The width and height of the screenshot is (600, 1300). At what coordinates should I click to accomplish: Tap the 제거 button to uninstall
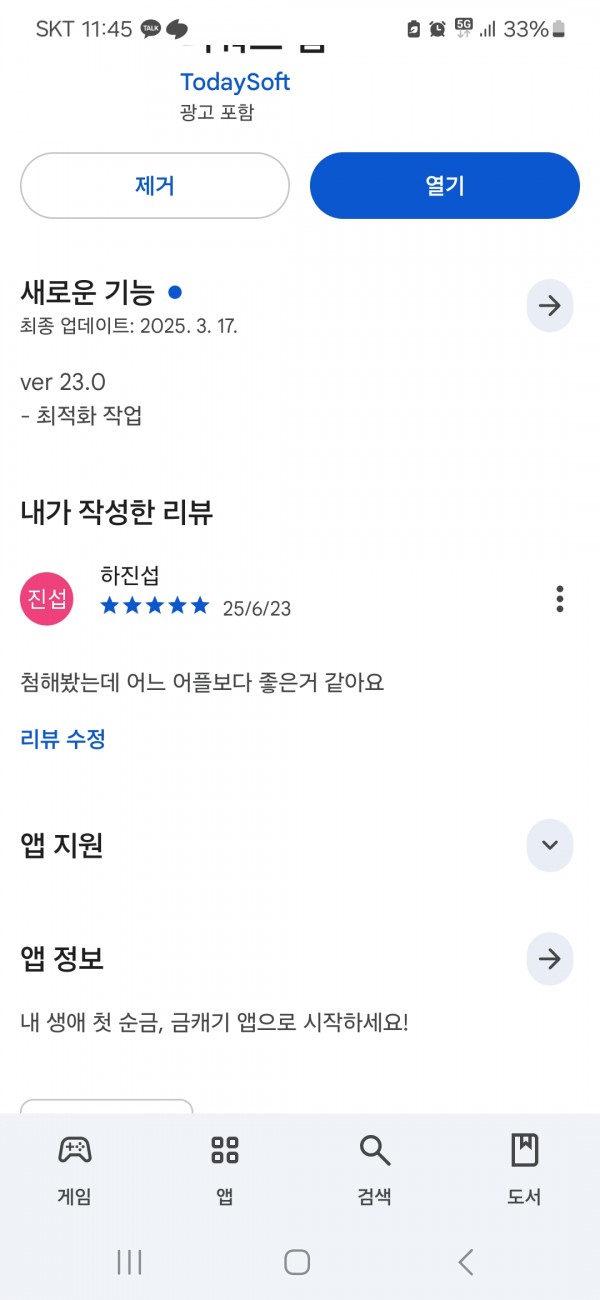(x=155, y=185)
